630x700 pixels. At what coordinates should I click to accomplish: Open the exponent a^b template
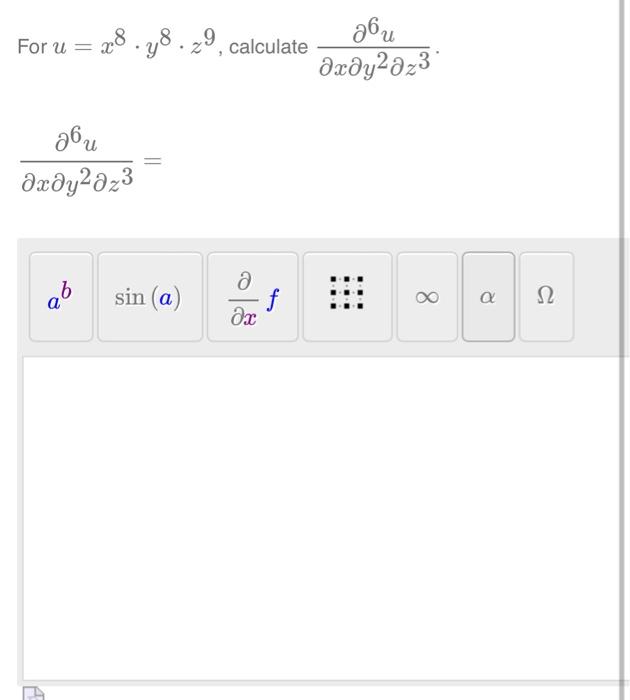pyautogui.click(x=61, y=297)
